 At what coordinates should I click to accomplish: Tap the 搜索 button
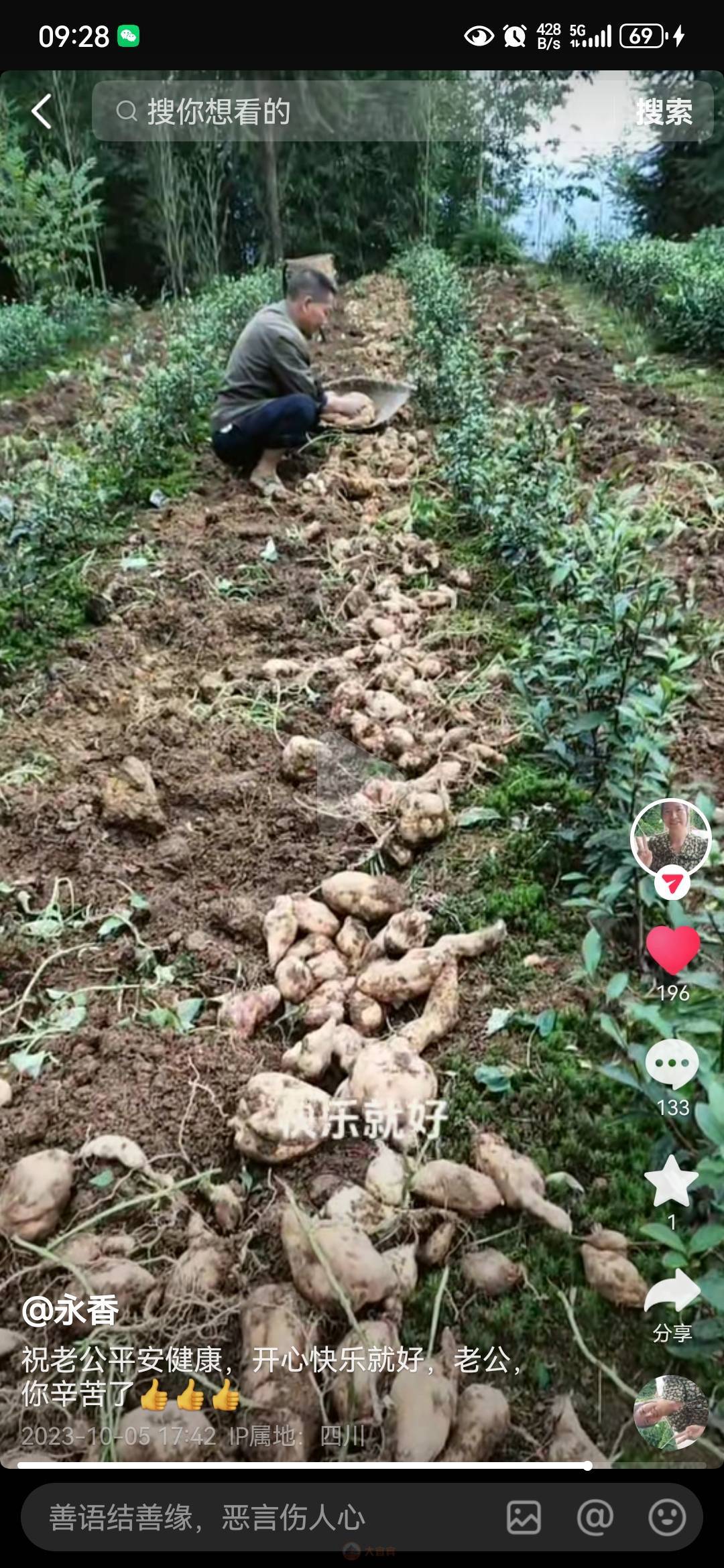(663, 111)
